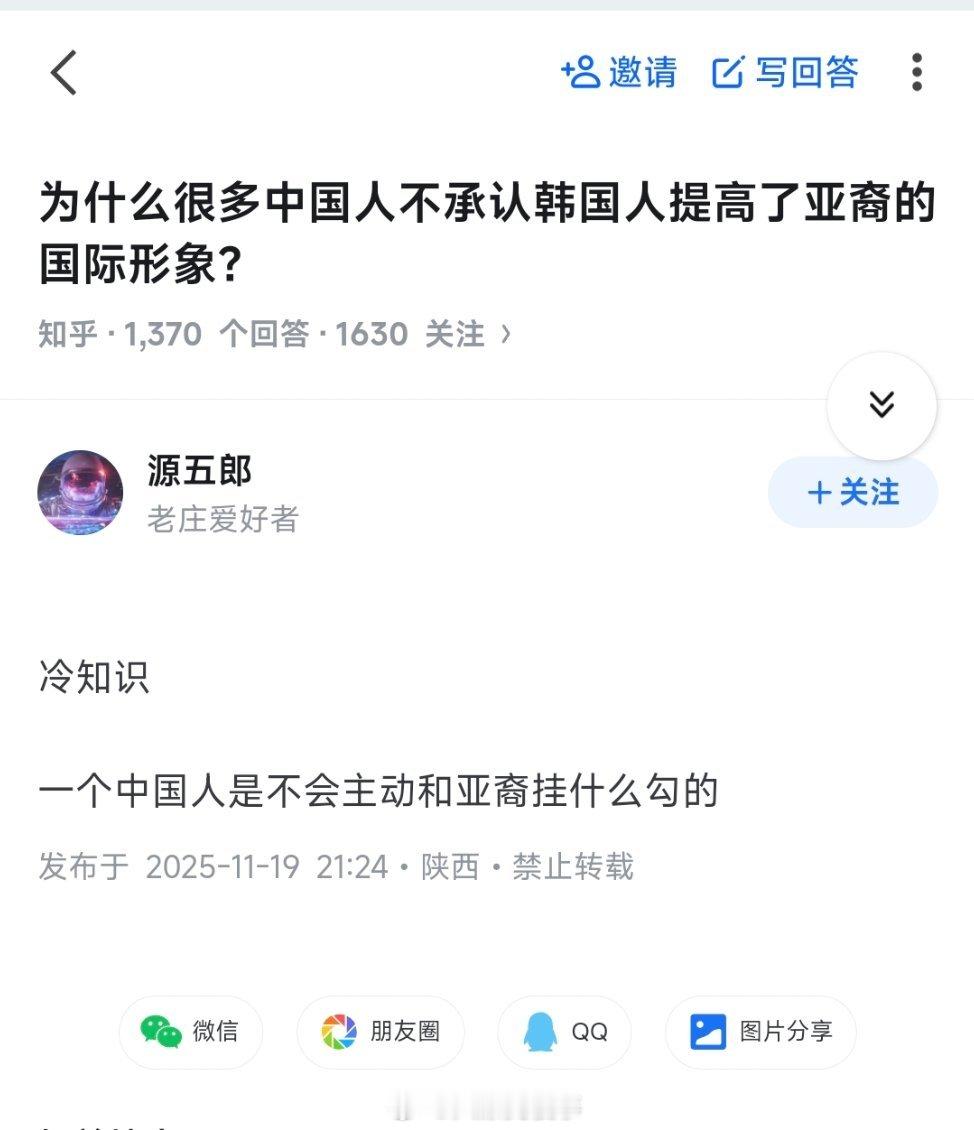The height and width of the screenshot is (1130, 974).
Task: Share through the QQ penguin icon
Action: click(x=540, y=1032)
